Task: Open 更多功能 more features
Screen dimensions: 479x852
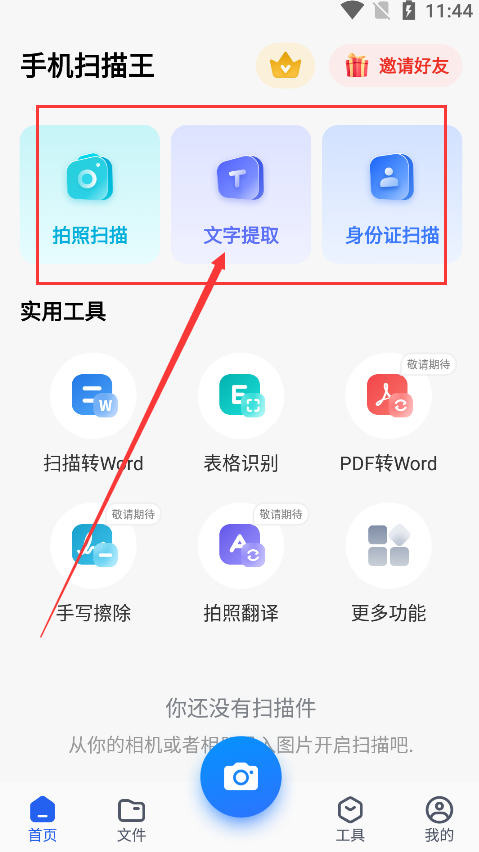Action: coord(388,564)
